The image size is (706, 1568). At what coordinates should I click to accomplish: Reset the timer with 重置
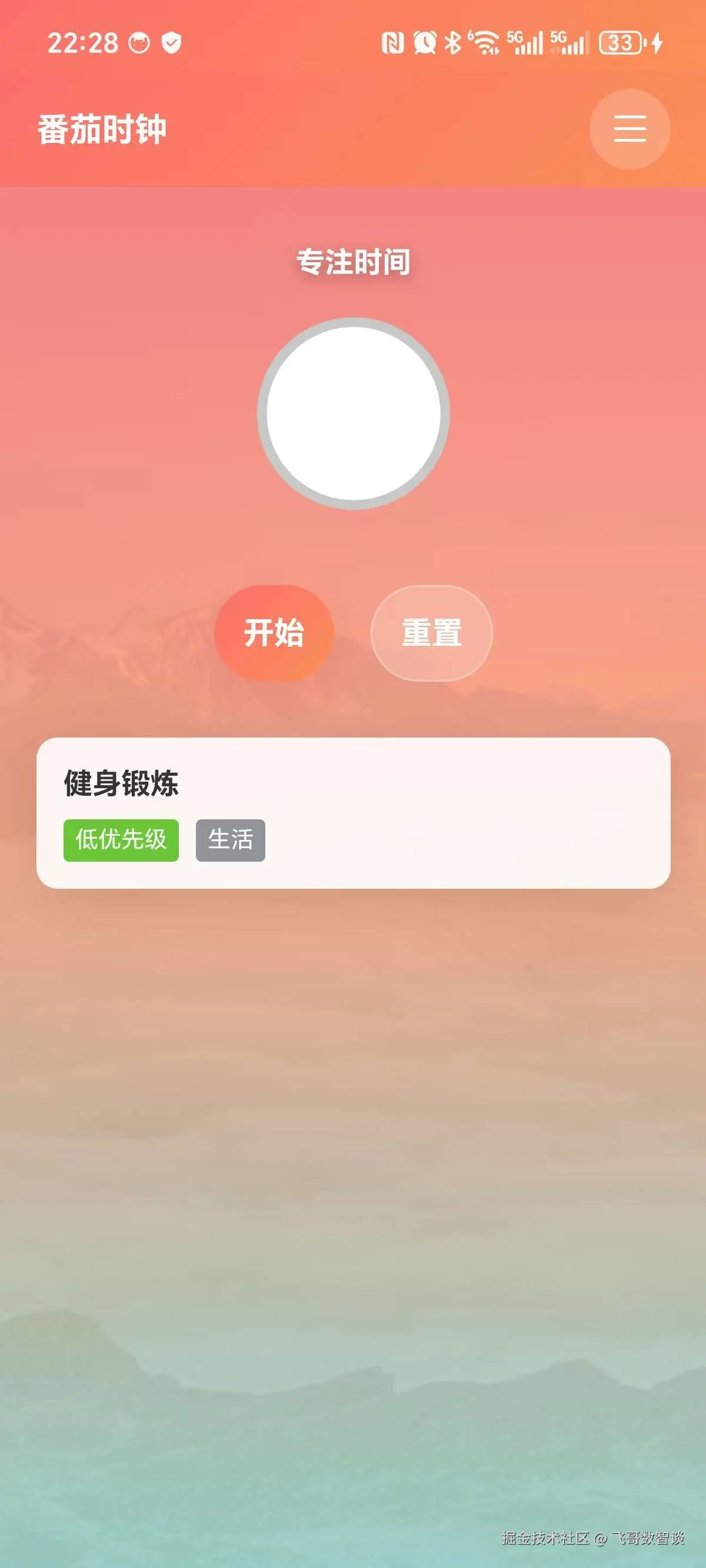pyautogui.click(x=431, y=632)
